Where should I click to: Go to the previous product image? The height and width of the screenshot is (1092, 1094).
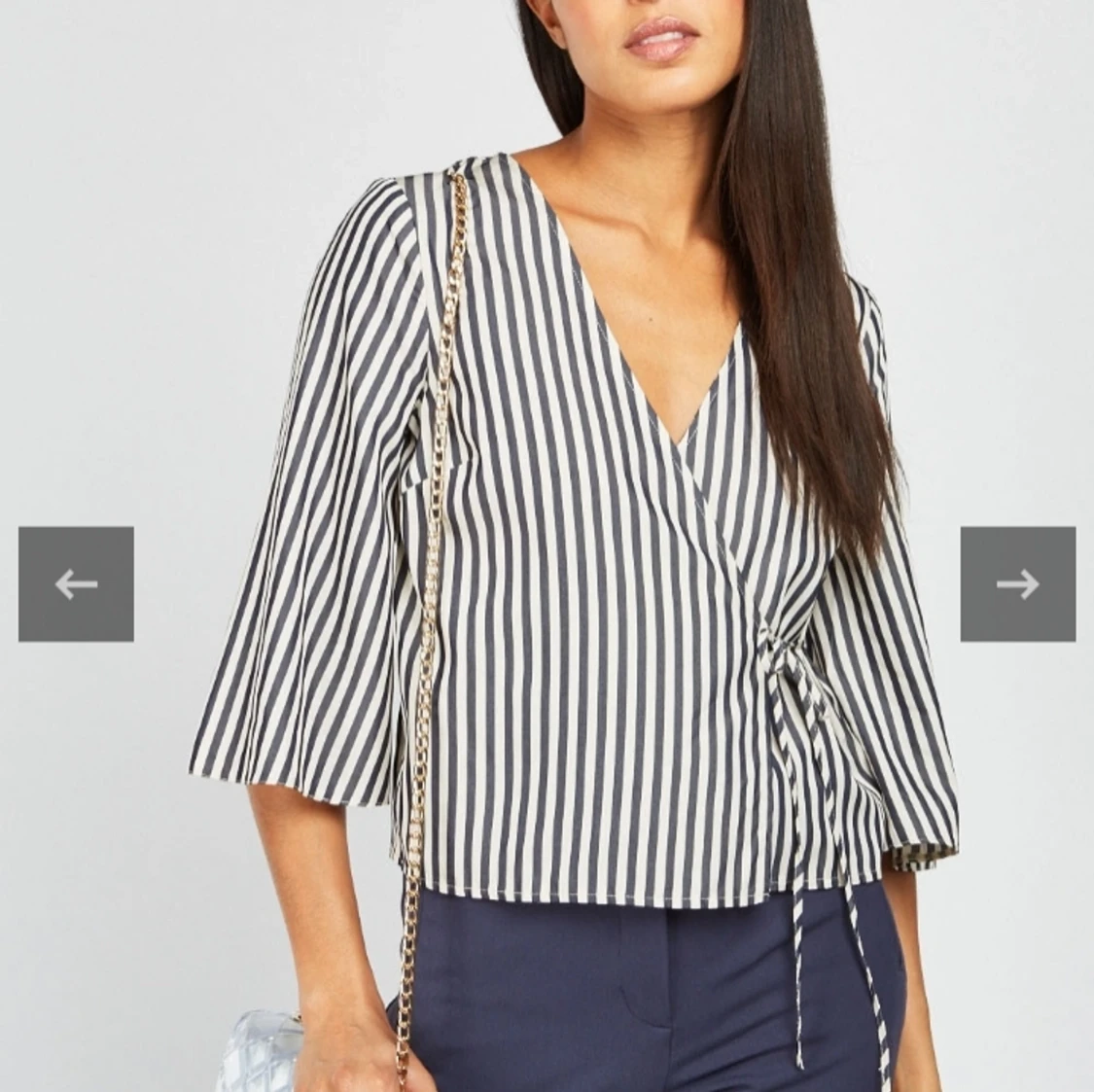coord(76,583)
